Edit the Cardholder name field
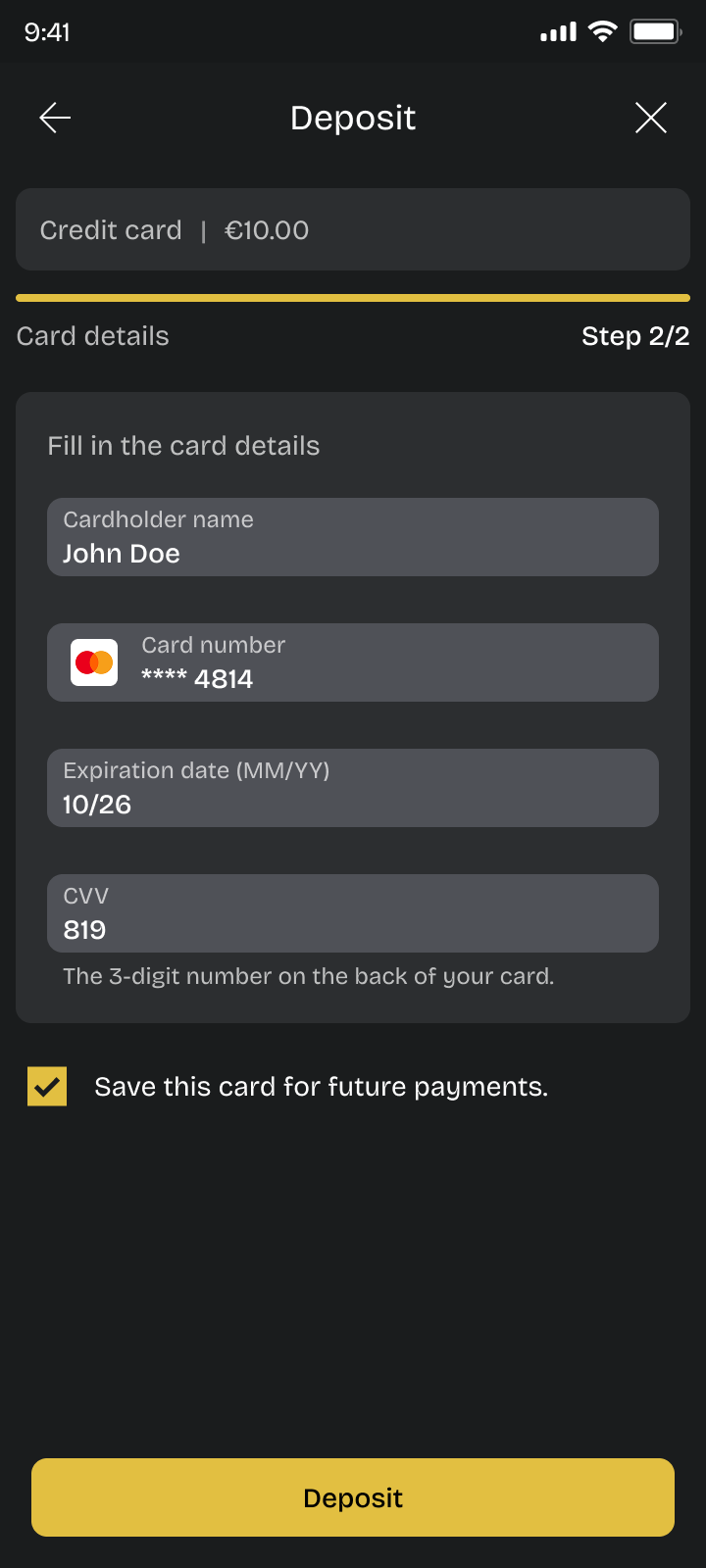The width and height of the screenshot is (706, 1568). [x=353, y=537]
